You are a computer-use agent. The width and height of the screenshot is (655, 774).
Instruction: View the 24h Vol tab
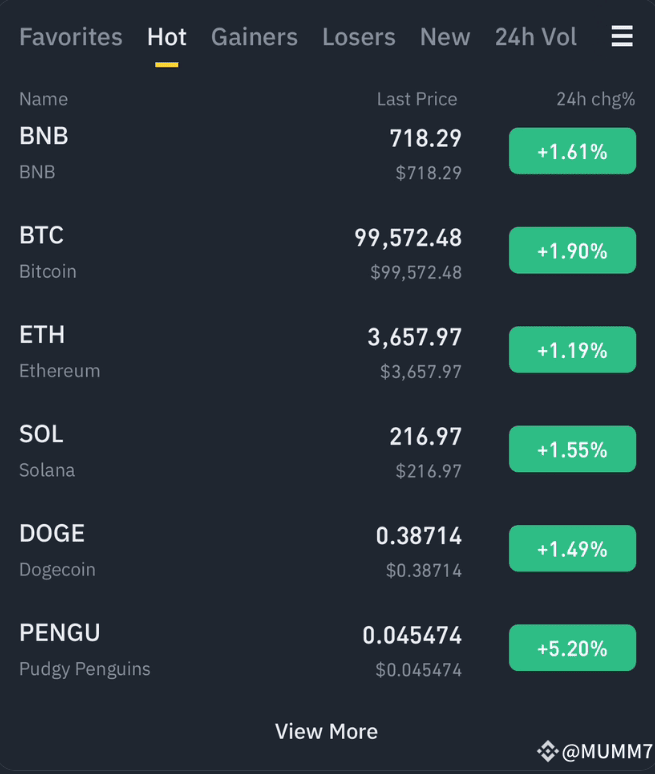pyautogui.click(x=535, y=37)
